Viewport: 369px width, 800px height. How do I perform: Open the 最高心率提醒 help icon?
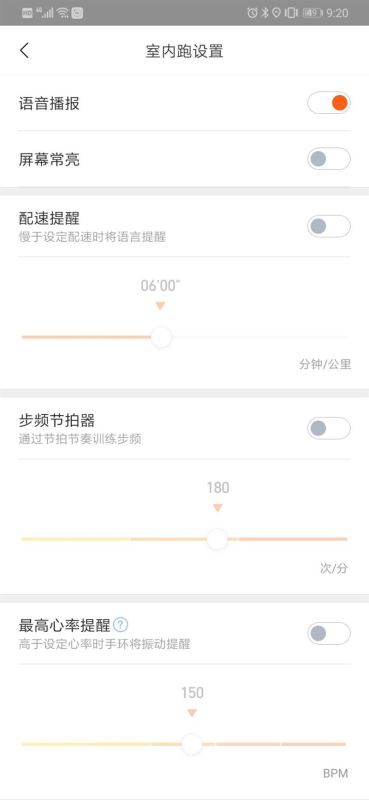click(x=121, y=624)
